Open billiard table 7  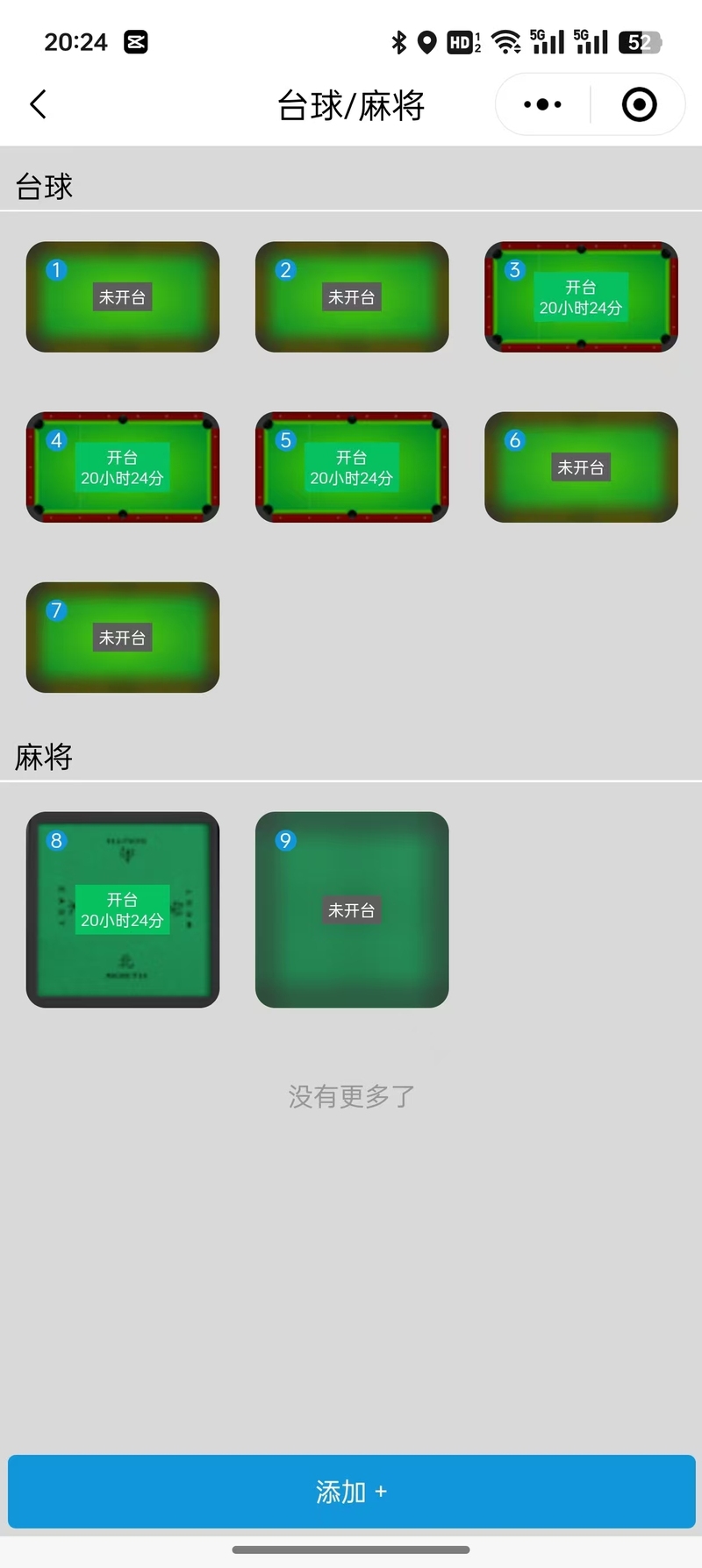coord(123,638)
